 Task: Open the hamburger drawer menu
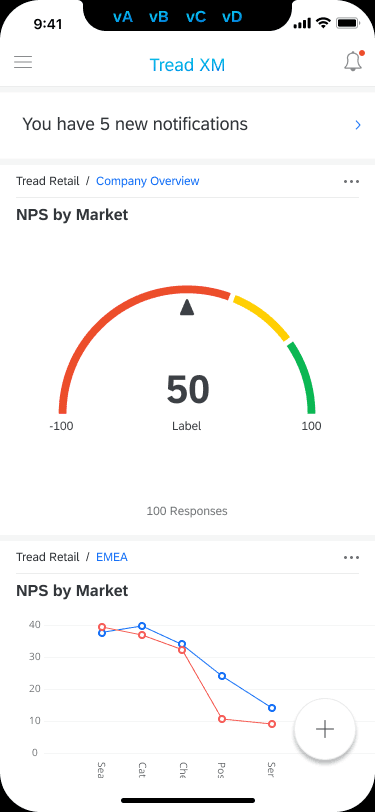(x=23, y=62)
